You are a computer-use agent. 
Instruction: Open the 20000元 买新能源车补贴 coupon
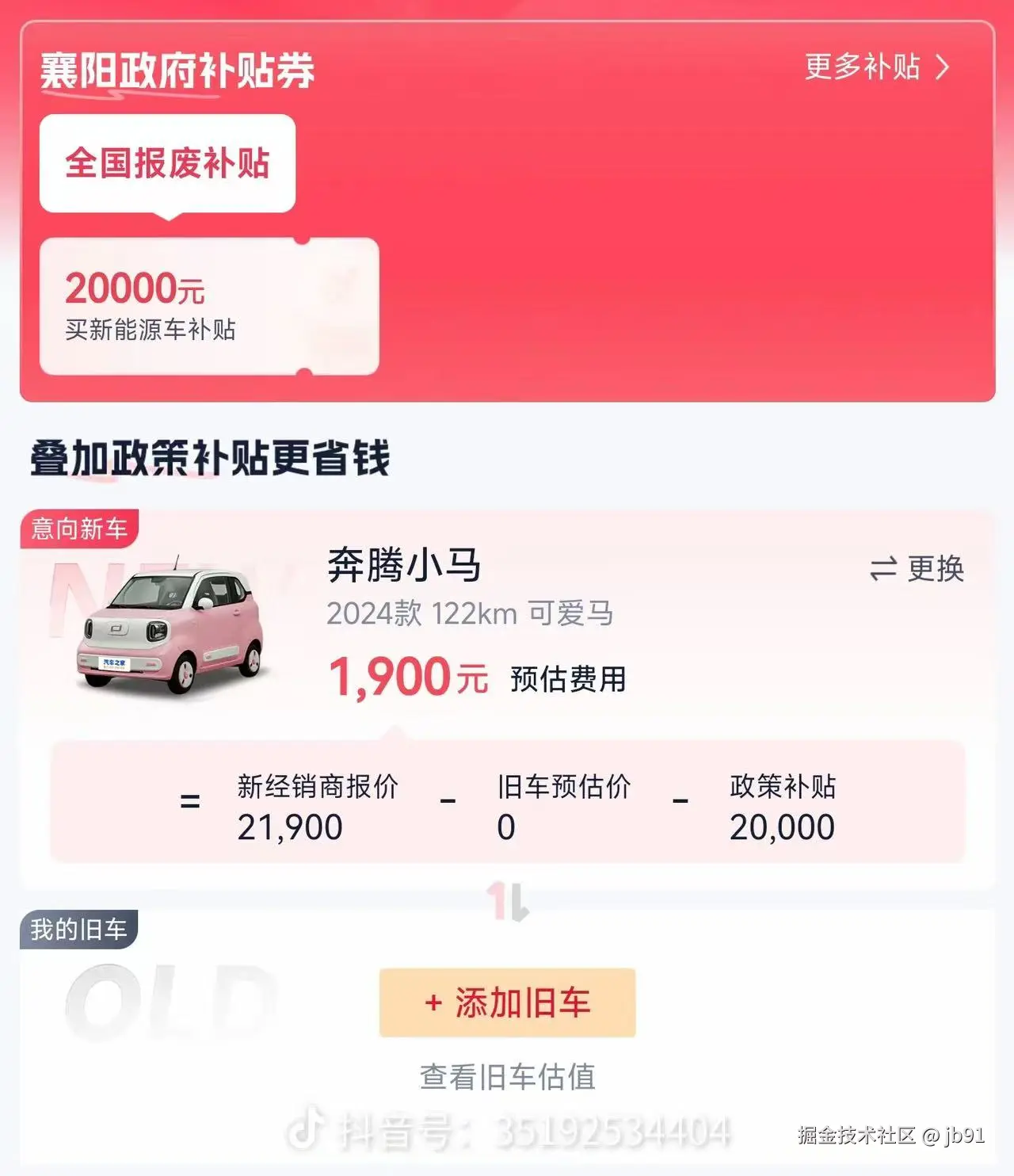pyautogui.click(x=209, y=307)
